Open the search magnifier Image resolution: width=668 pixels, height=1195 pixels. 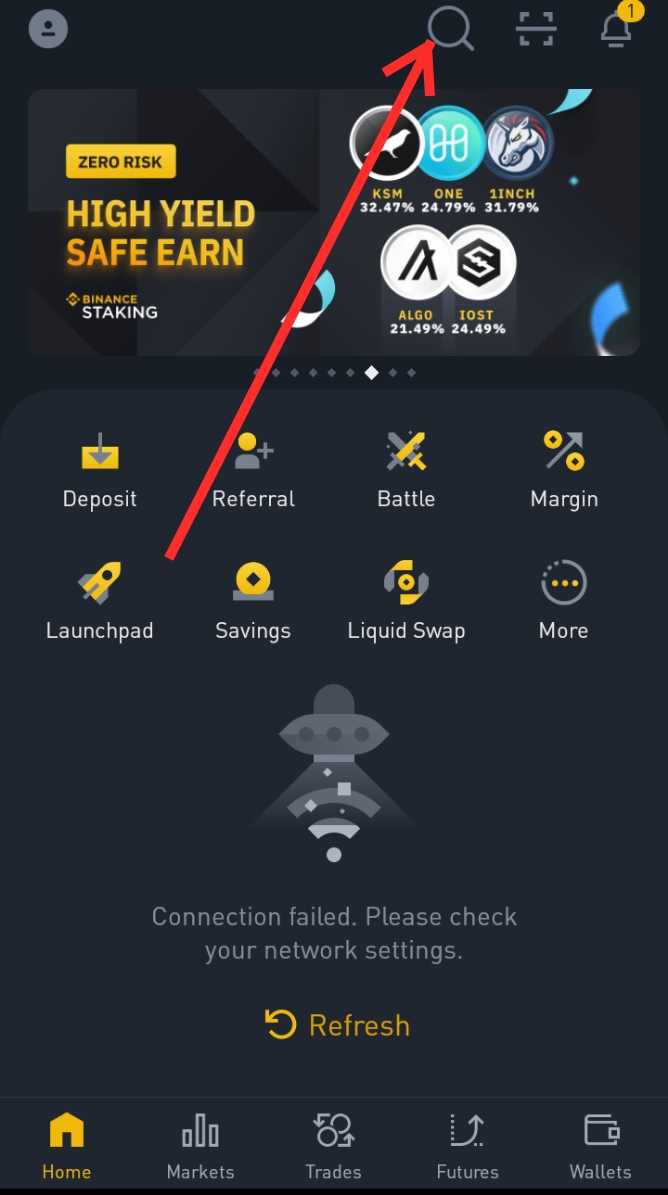(450, 29)
